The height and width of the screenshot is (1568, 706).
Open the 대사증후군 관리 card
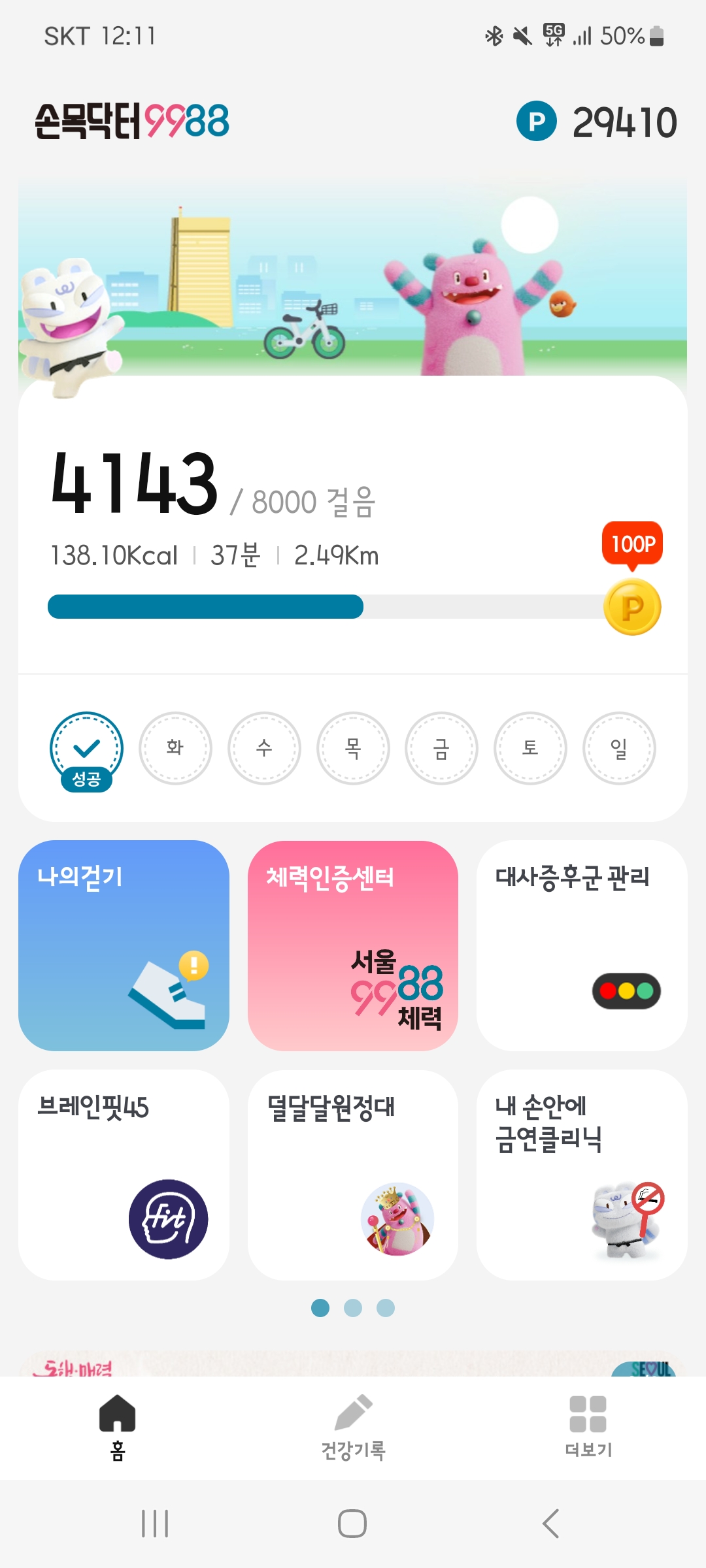coord(582,945)
